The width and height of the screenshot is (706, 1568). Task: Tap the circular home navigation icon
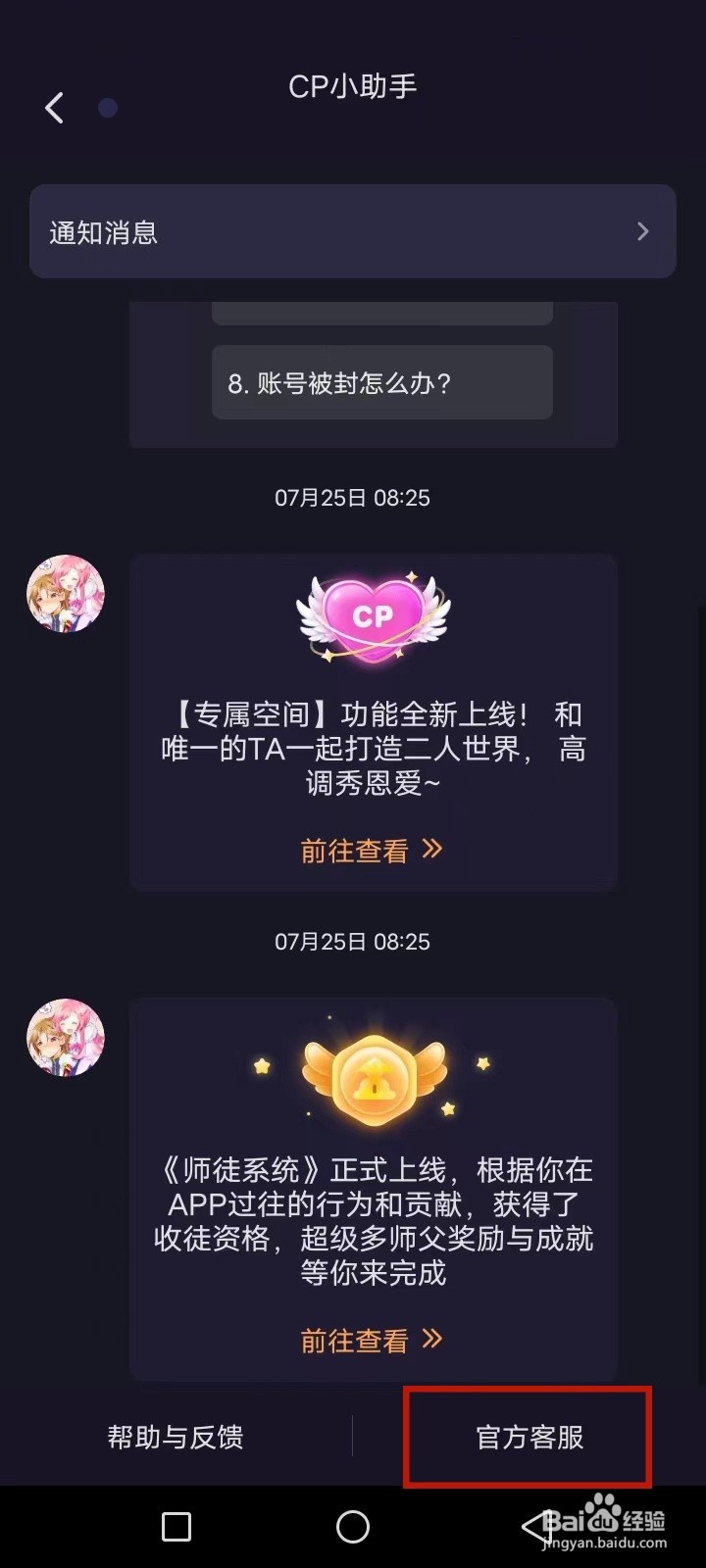[353, 1526]
